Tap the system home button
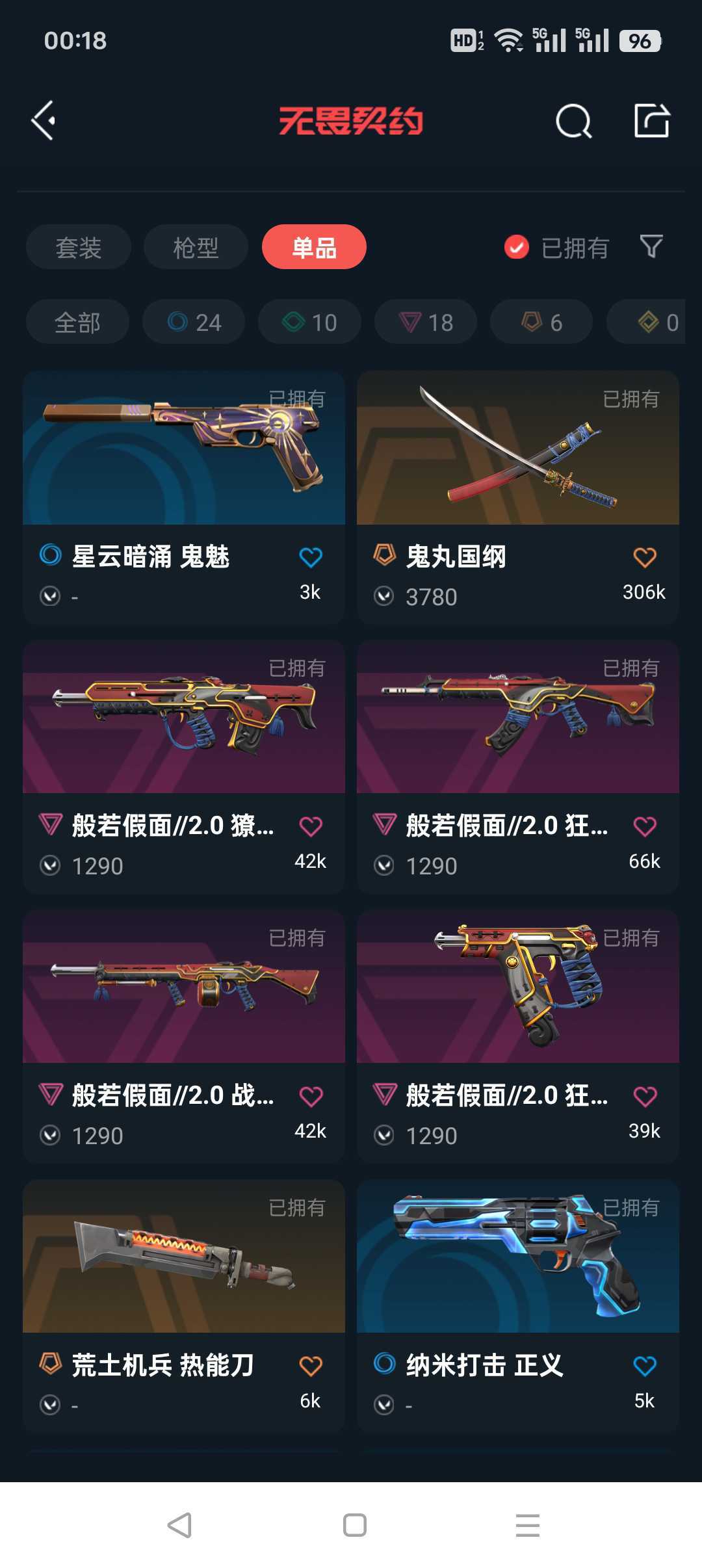The width and height of the screenshot is (702, 1568). tap(355, 1524)
